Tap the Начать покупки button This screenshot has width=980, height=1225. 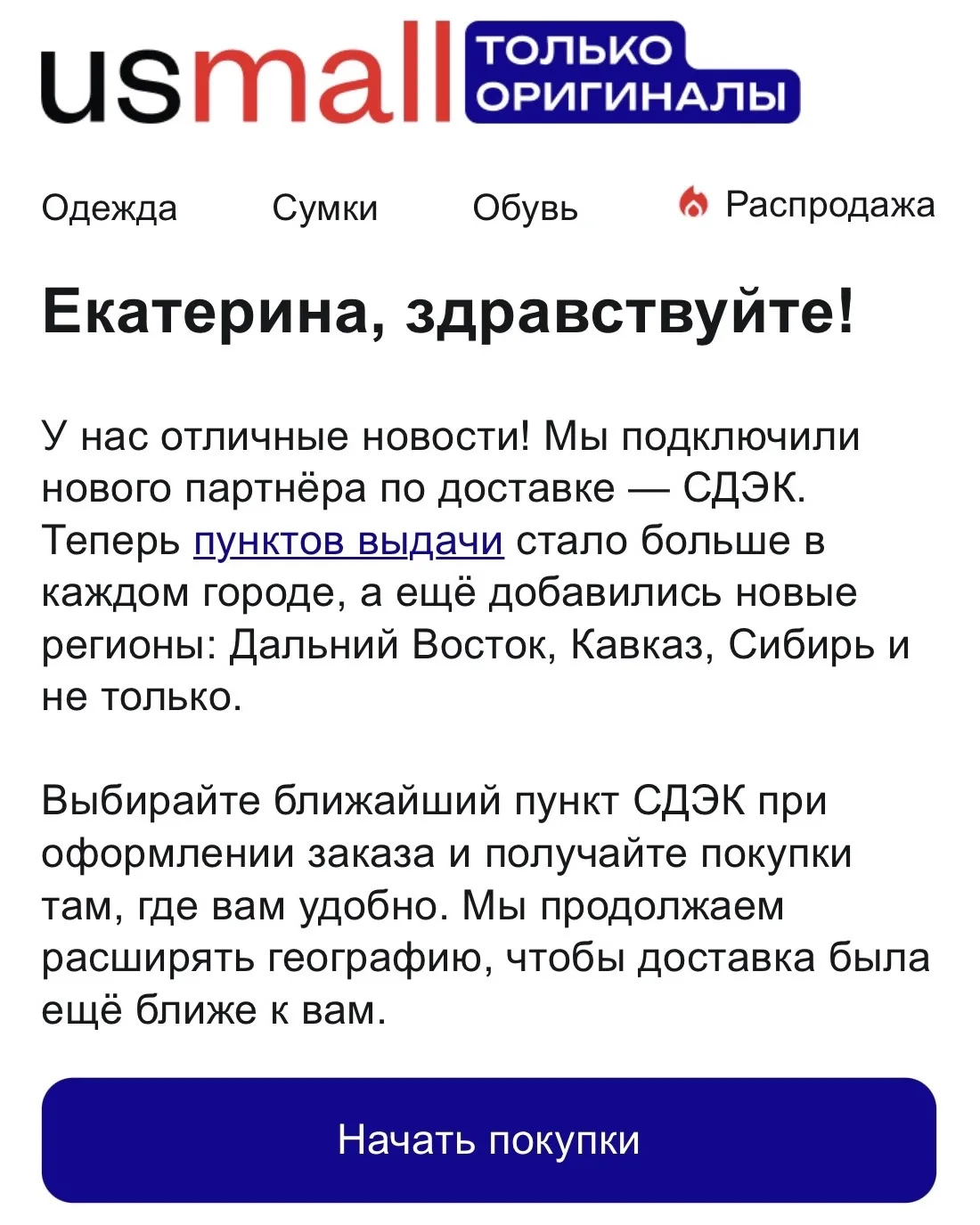click(489, 1139)
